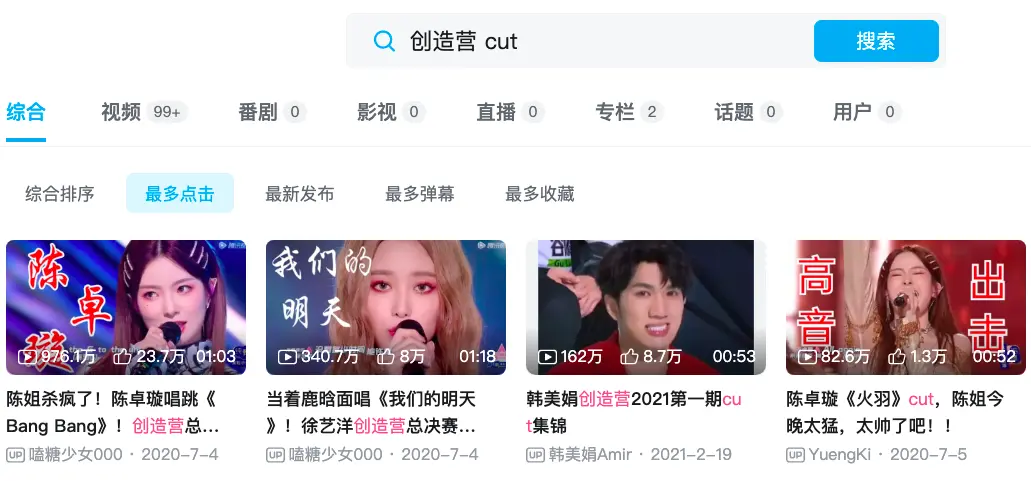Tap the blue 搜索 button
1031x481 pixels.
click(876, 41)
